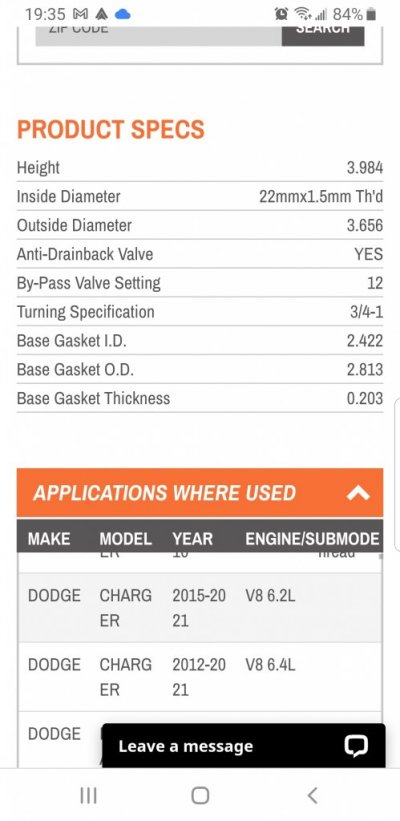Image resolution: width=400 pixels, height=821 pixels.
Task: Tap the Search button beside ZIP code
Action: coord(323,35)
